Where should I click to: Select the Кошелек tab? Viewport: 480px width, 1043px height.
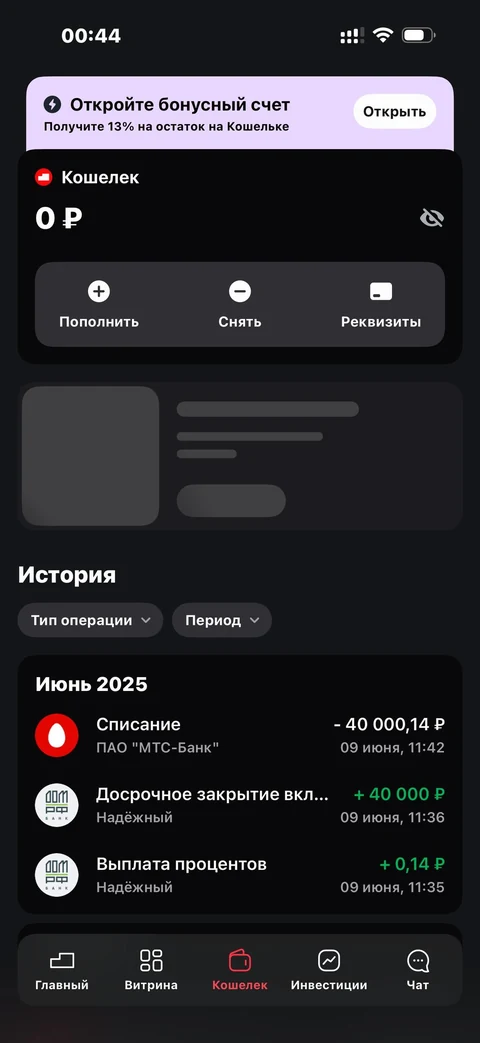pos(240,970)
